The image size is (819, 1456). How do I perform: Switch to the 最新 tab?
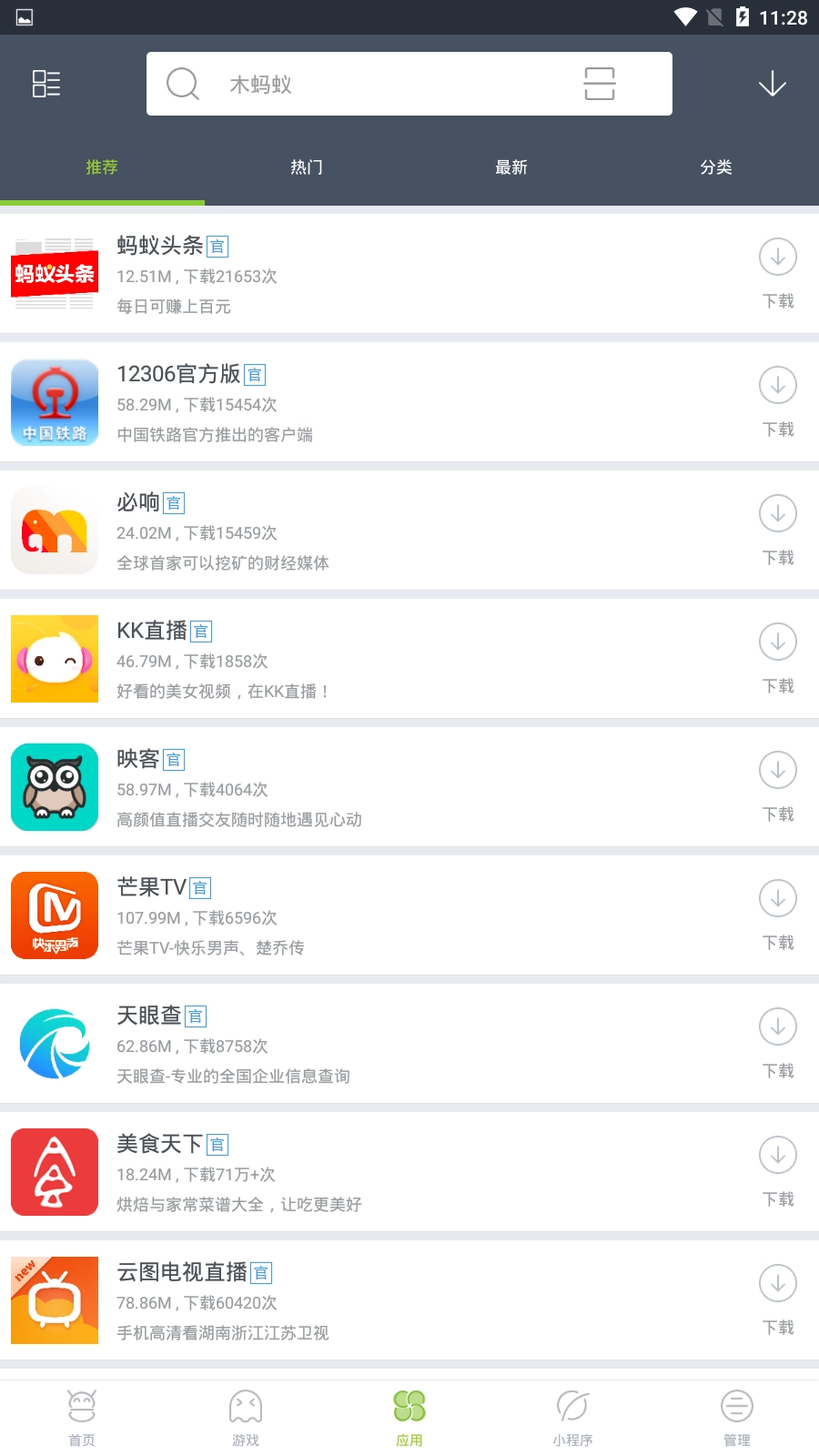(x=511, y=167)
